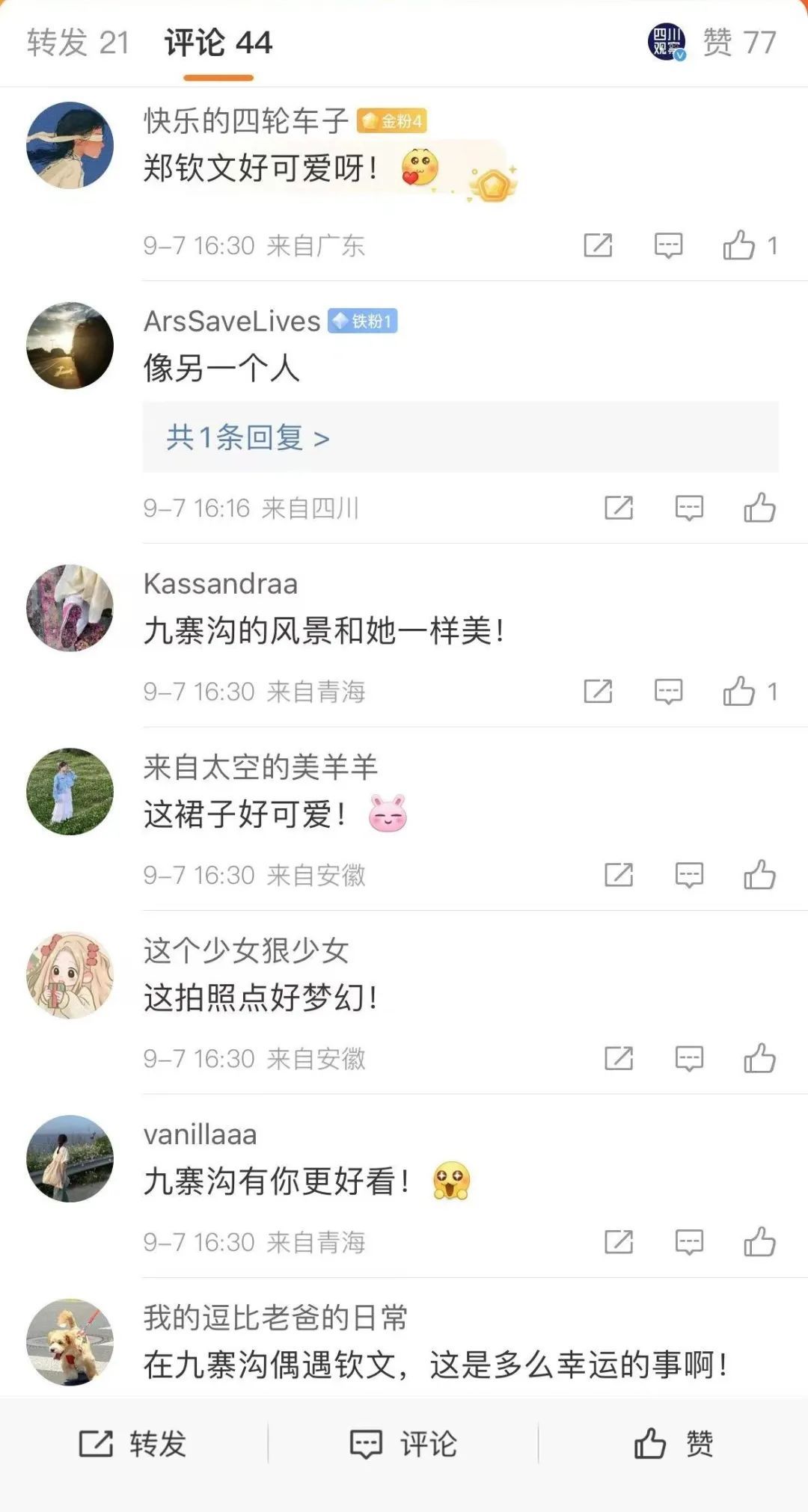Like the comment by 来自太空的美羊羊
The height and width of the screenshot is (1512, 808).
(x=758, y=873)
